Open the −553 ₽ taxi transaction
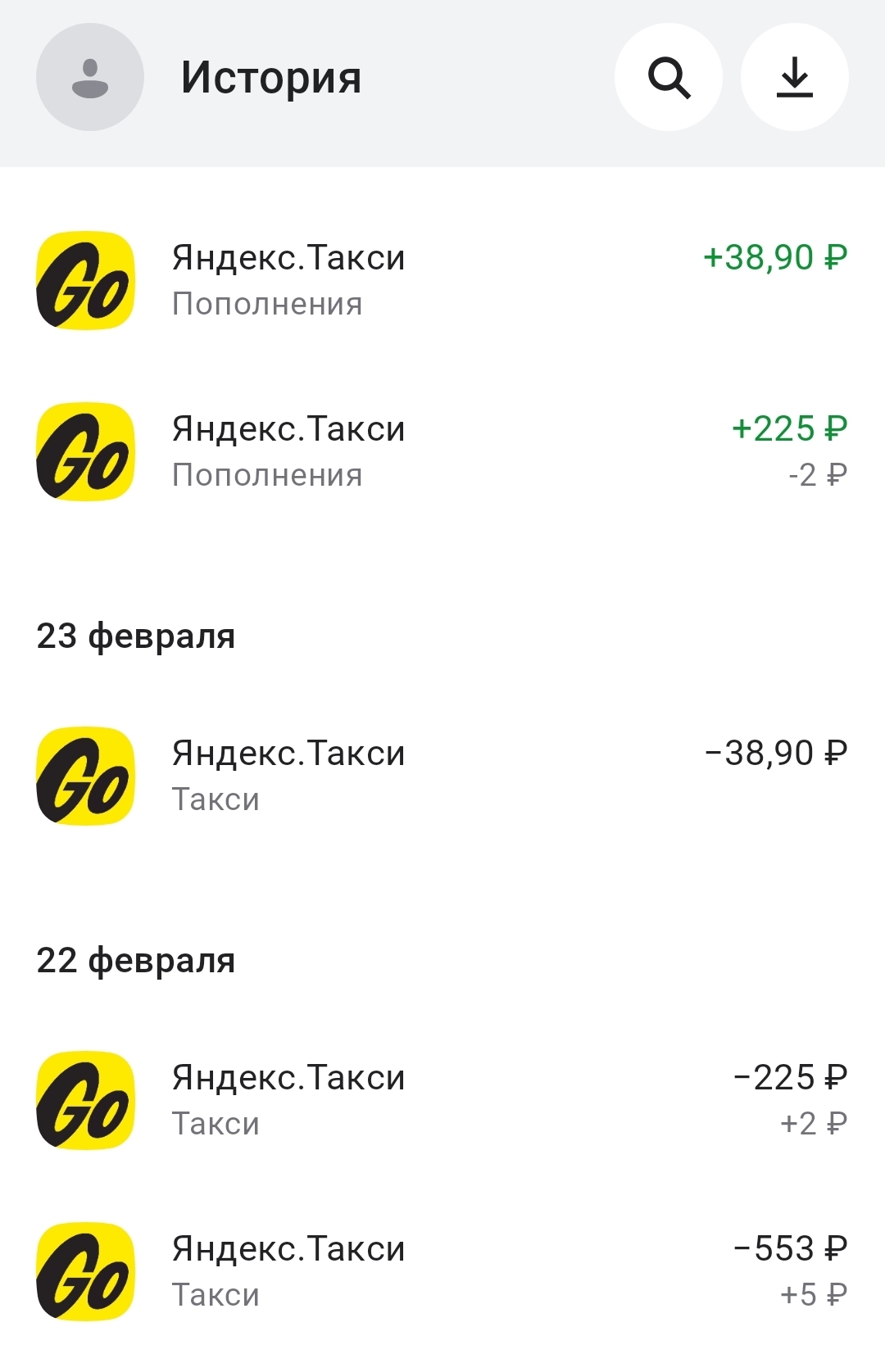Viewport: 885px width, 1372px height. pyautogui.click(x=442, y=1271)
